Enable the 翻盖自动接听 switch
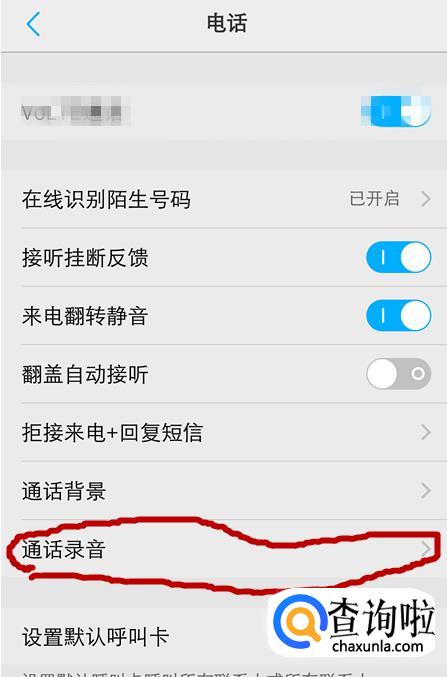 coord(398,374)
